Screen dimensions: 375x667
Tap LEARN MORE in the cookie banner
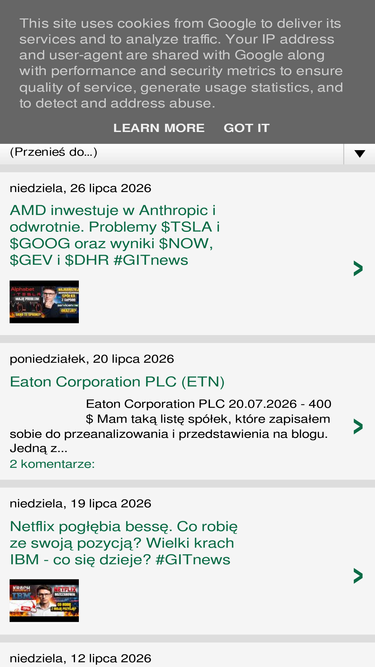click(159, 128)
